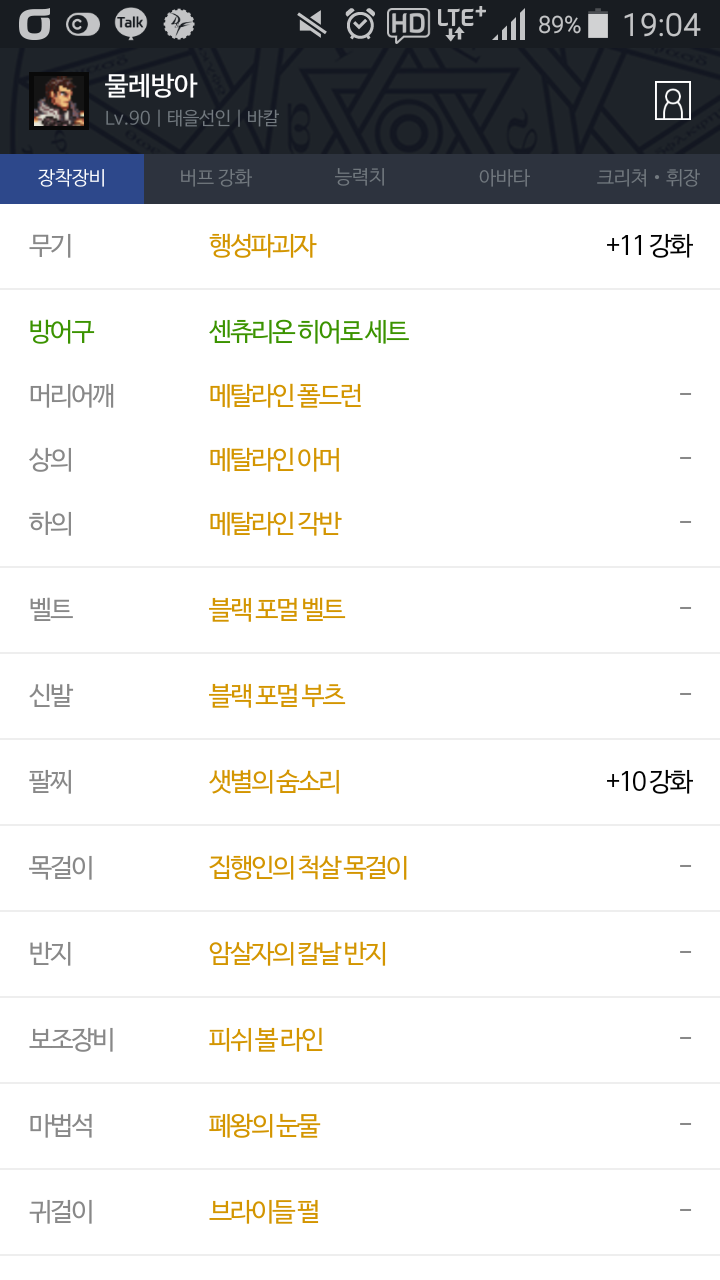Switch to the 능력치 tab
The height and width of the screenshot is (1280, 720).
point(360,178)
